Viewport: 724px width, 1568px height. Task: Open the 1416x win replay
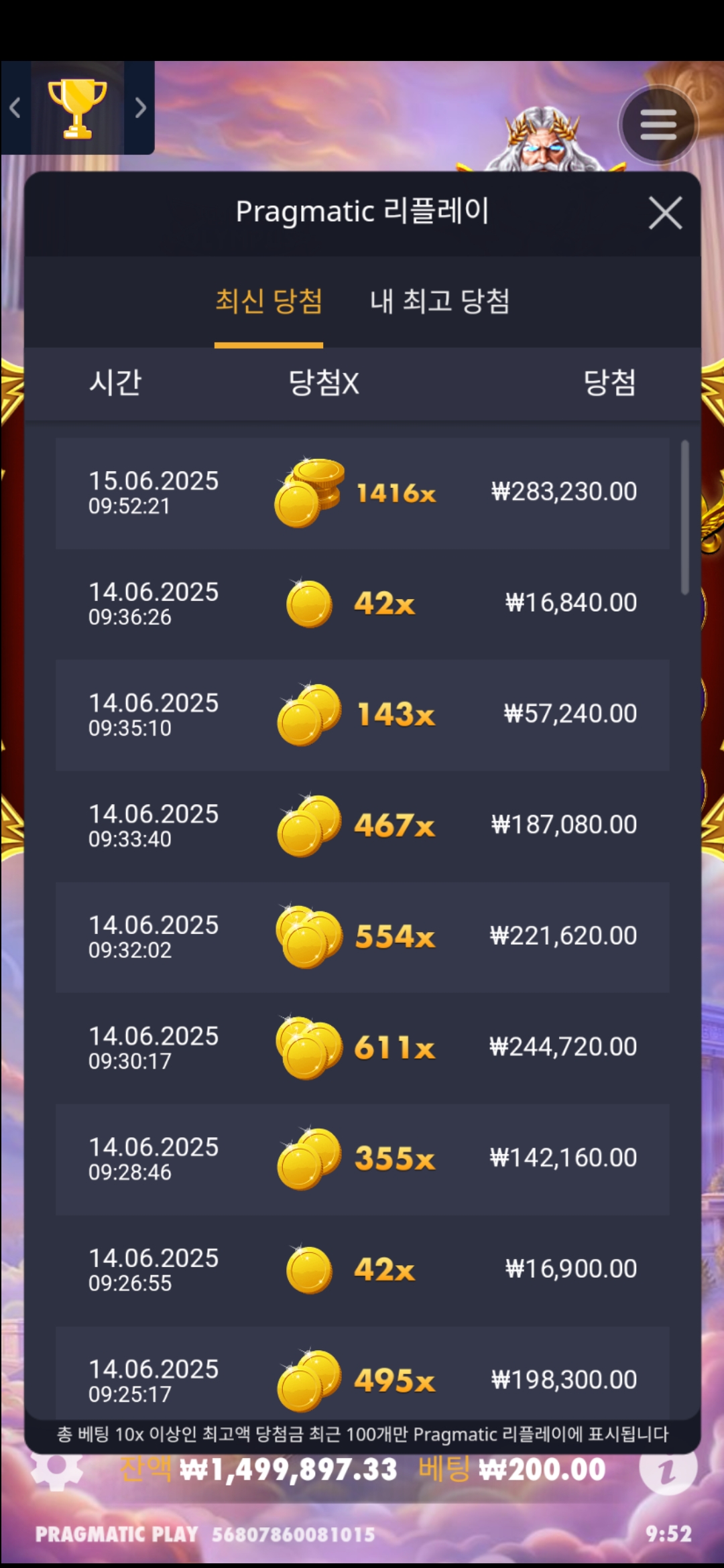[362, 493]
